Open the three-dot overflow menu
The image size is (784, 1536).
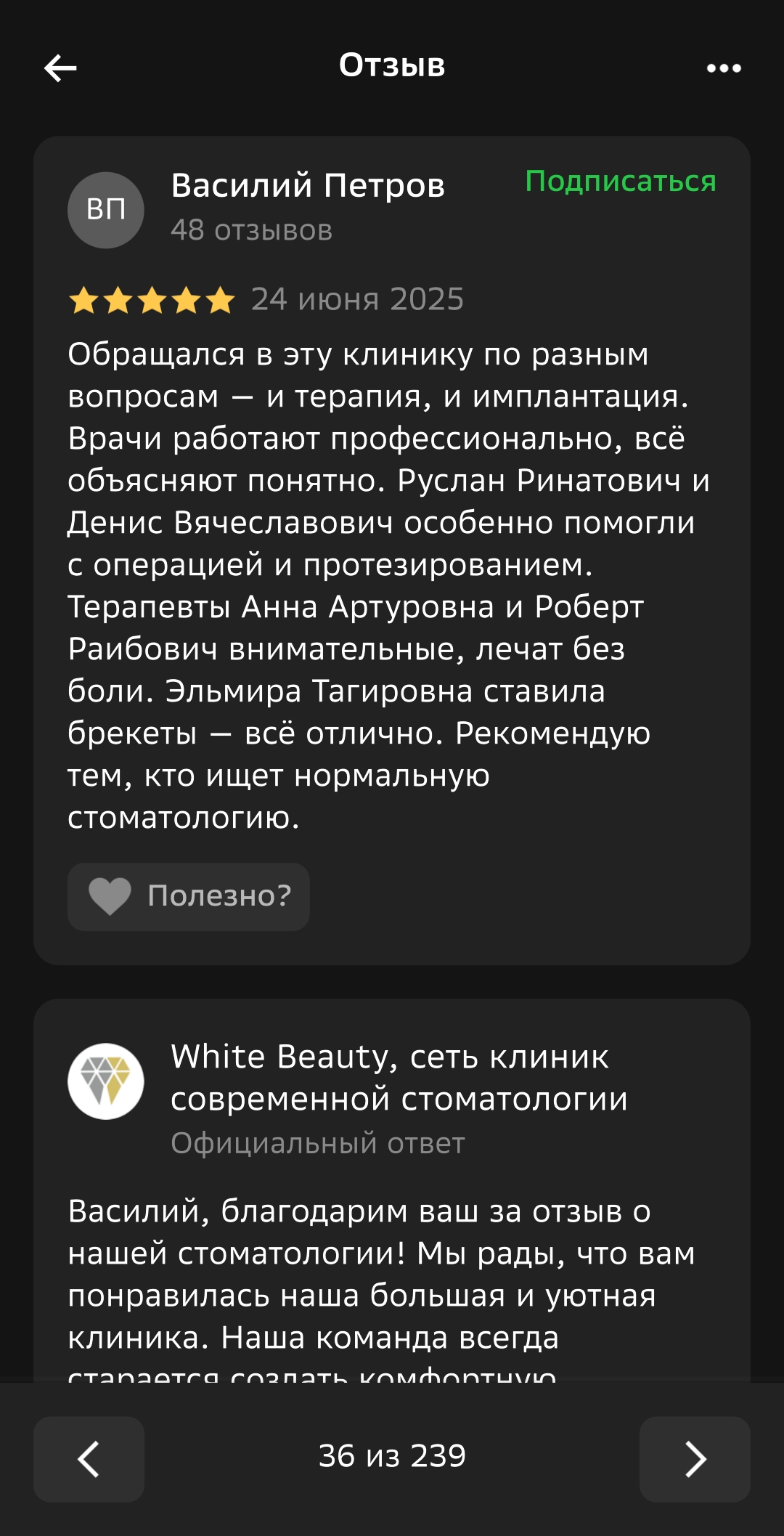724,68
